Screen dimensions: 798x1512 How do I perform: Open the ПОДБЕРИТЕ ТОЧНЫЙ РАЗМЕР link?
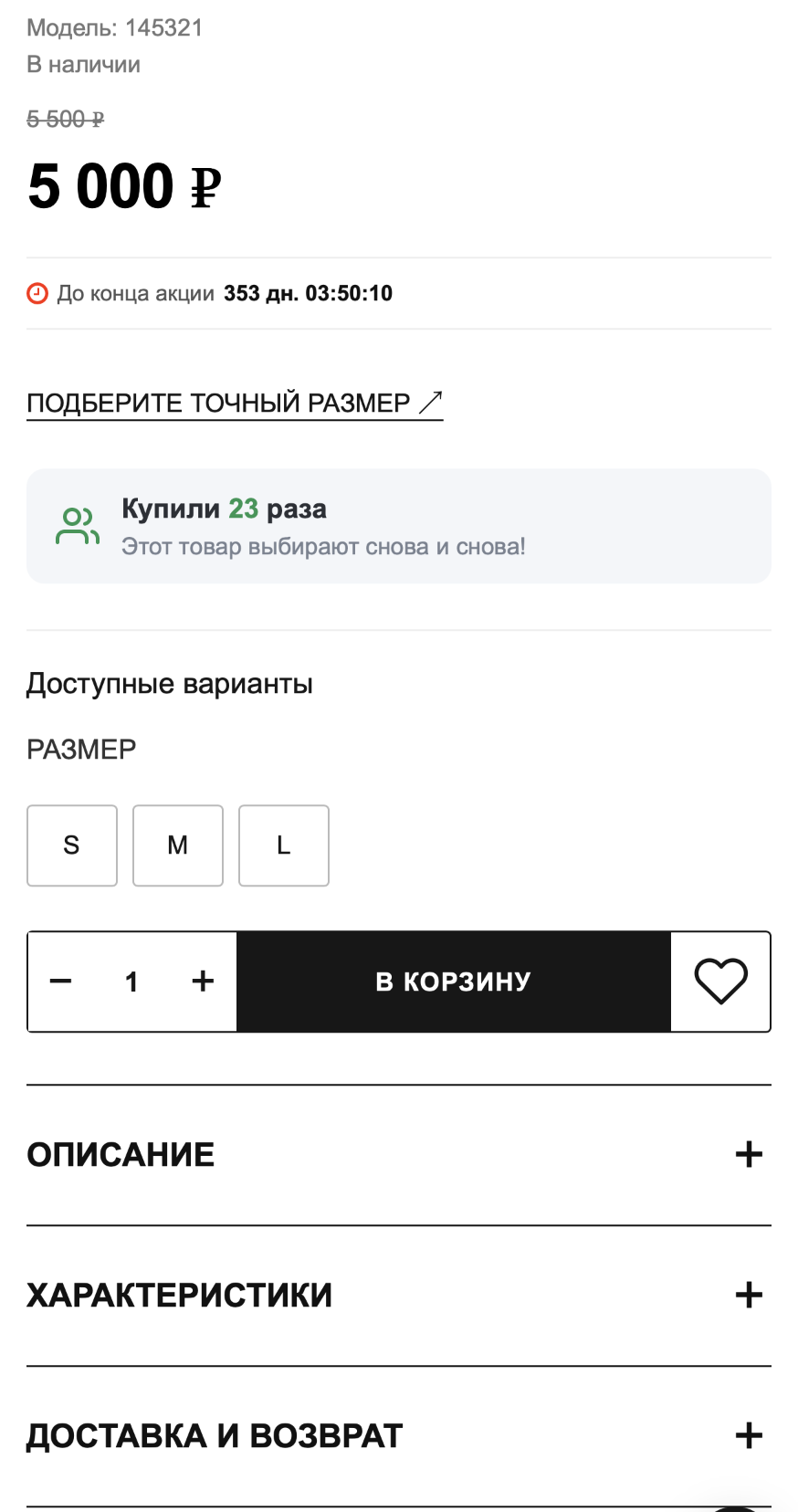tap(235, 403)
